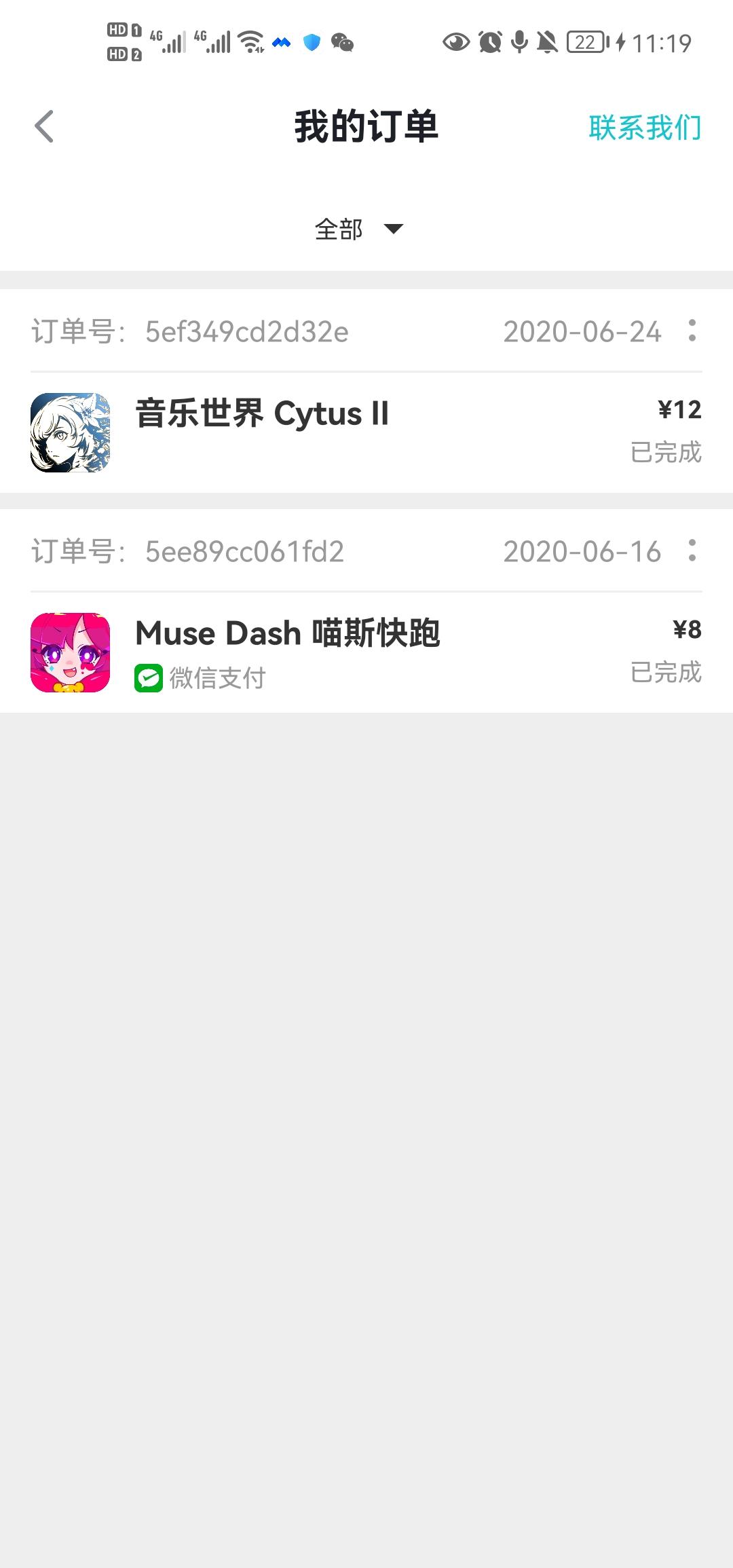Click the WeChat icon in the notification bar

coord(342,43)
